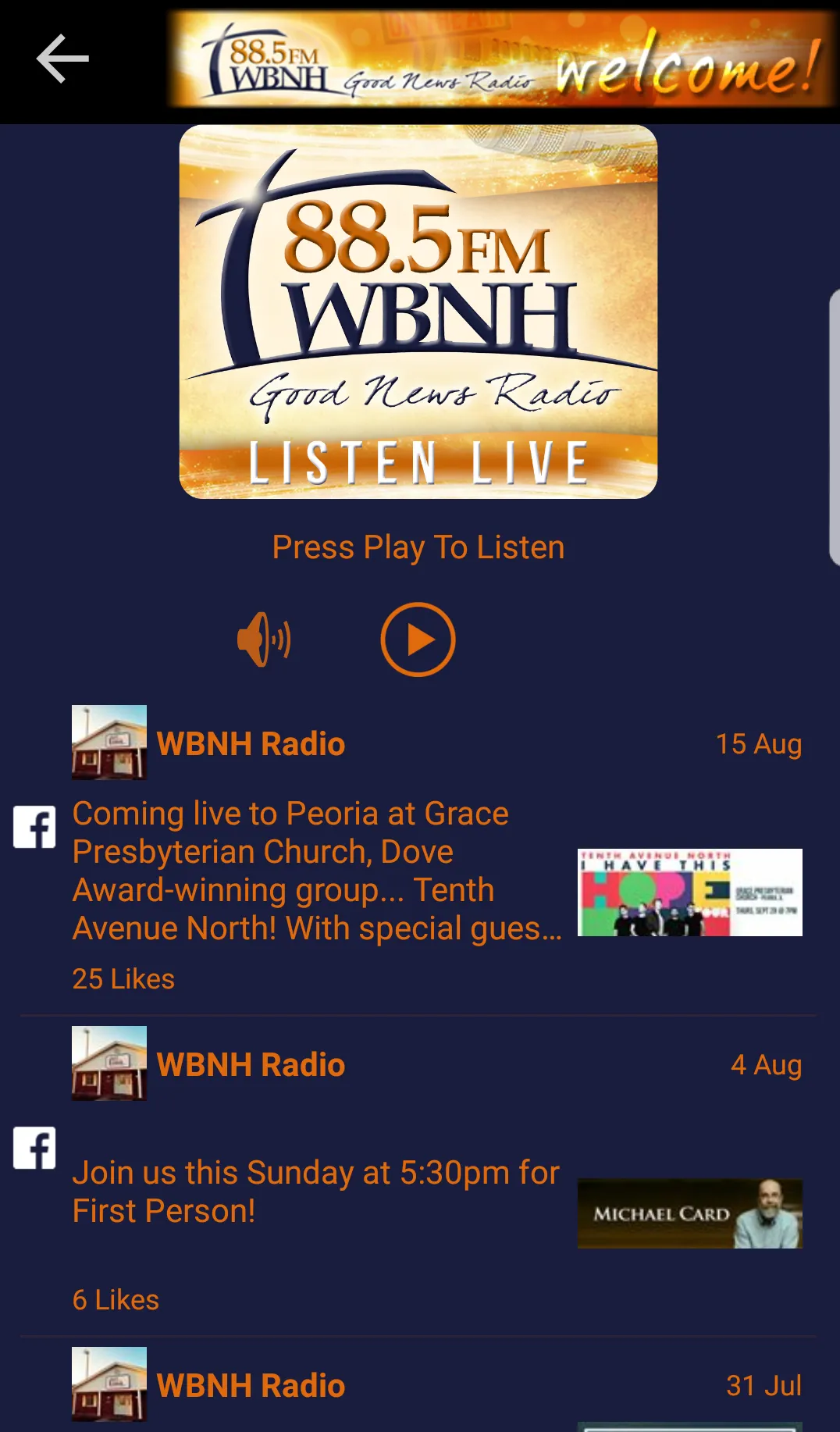This screenshot has height=1432, width=840.
Task: Tap the Press Play To Listen label
Action: (418, 547)
